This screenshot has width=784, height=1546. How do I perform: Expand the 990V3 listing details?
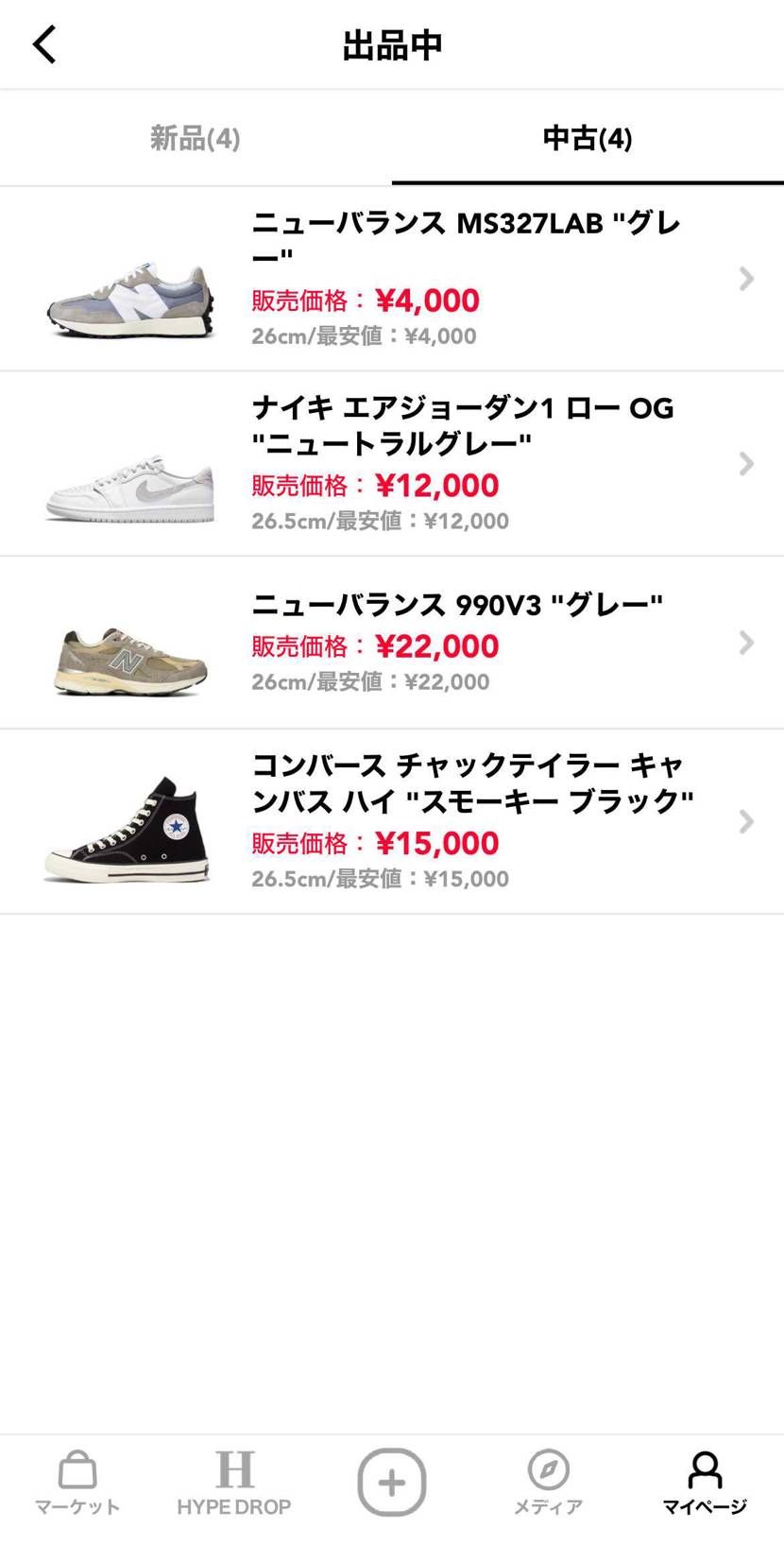coord(747,643)
